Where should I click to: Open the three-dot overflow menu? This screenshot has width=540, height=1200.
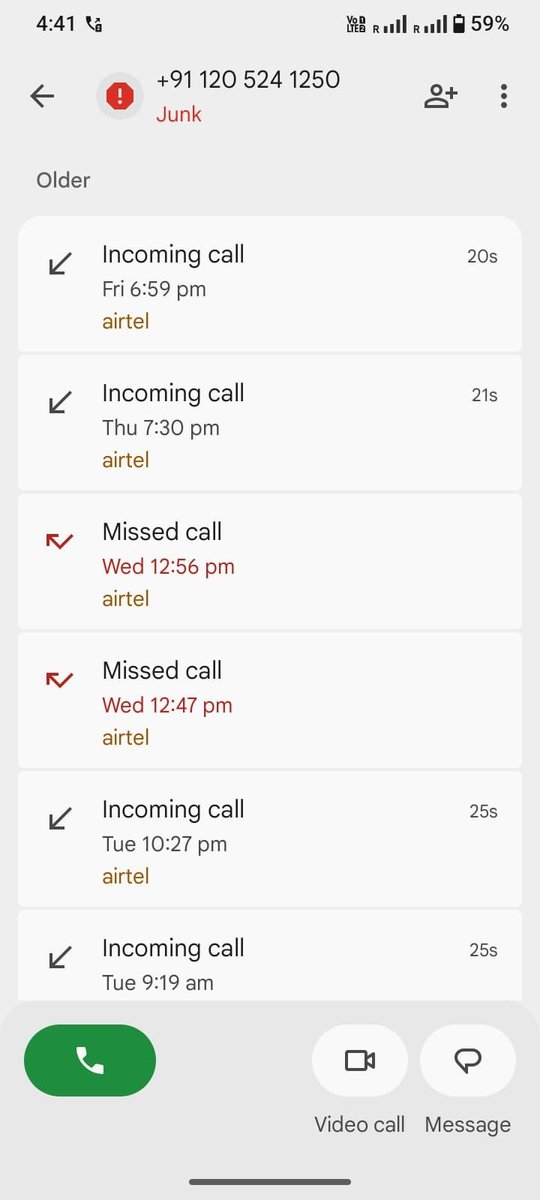pyautogui.click(x=503, y=96)
